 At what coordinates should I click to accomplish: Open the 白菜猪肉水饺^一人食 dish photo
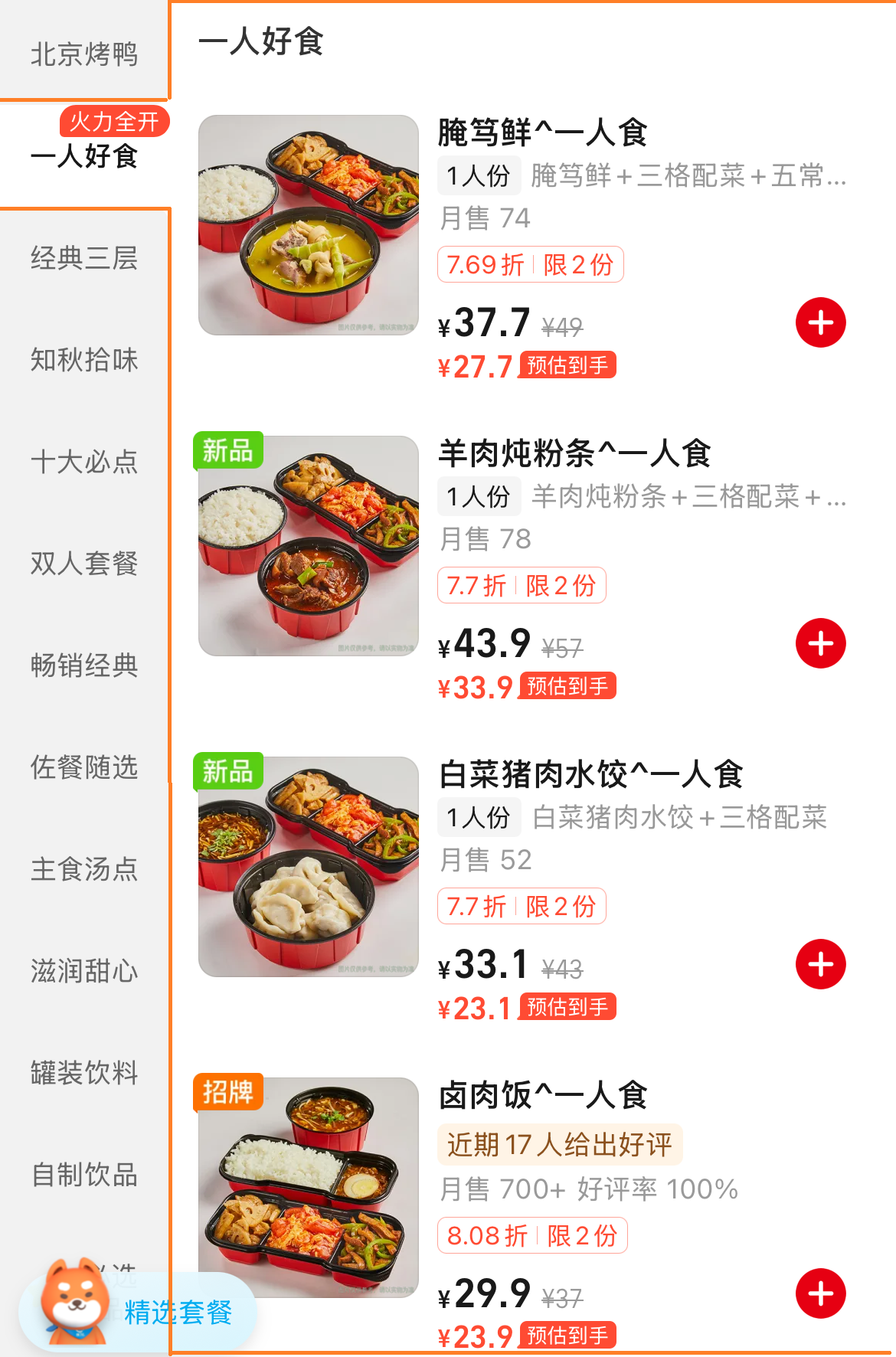click(x=309, y=867)
